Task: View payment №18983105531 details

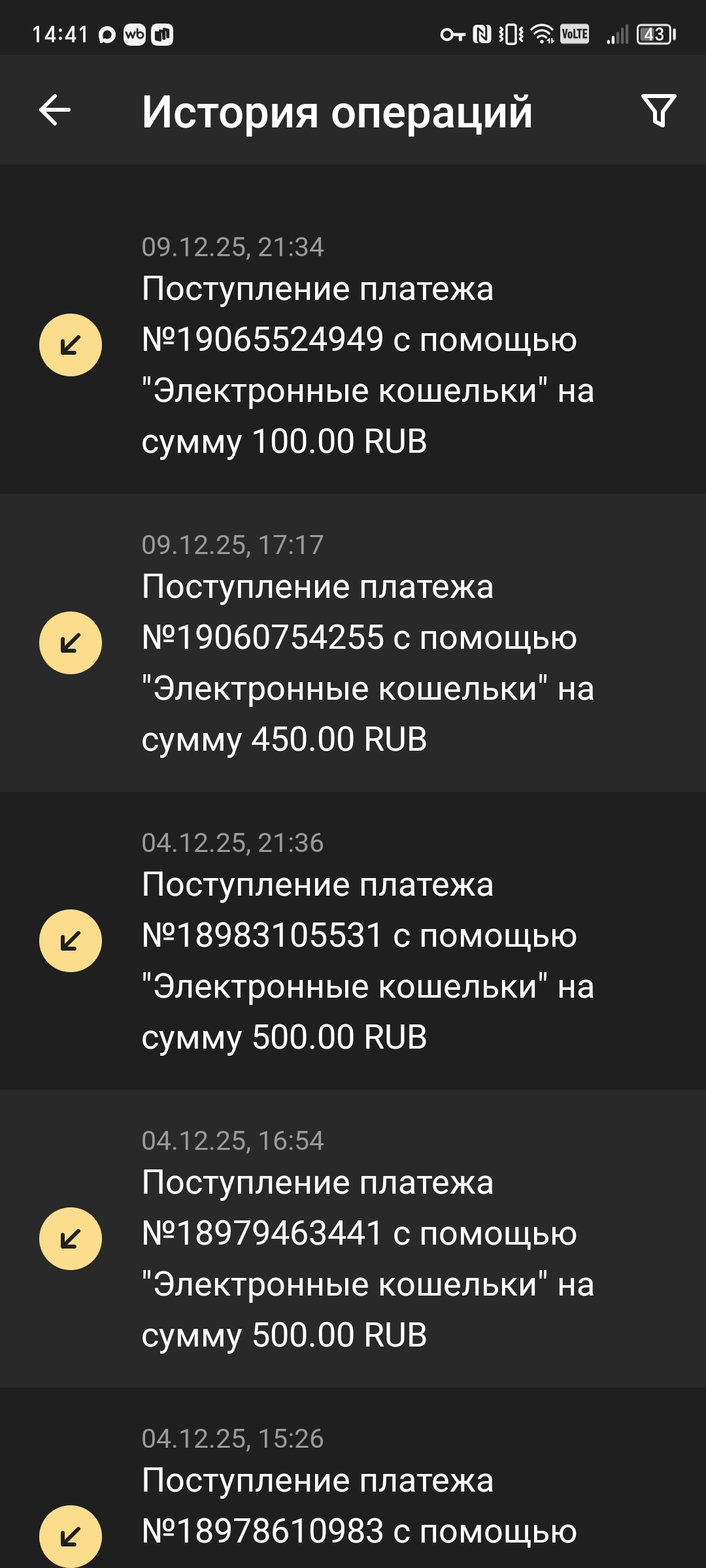Action: (353, 941)
